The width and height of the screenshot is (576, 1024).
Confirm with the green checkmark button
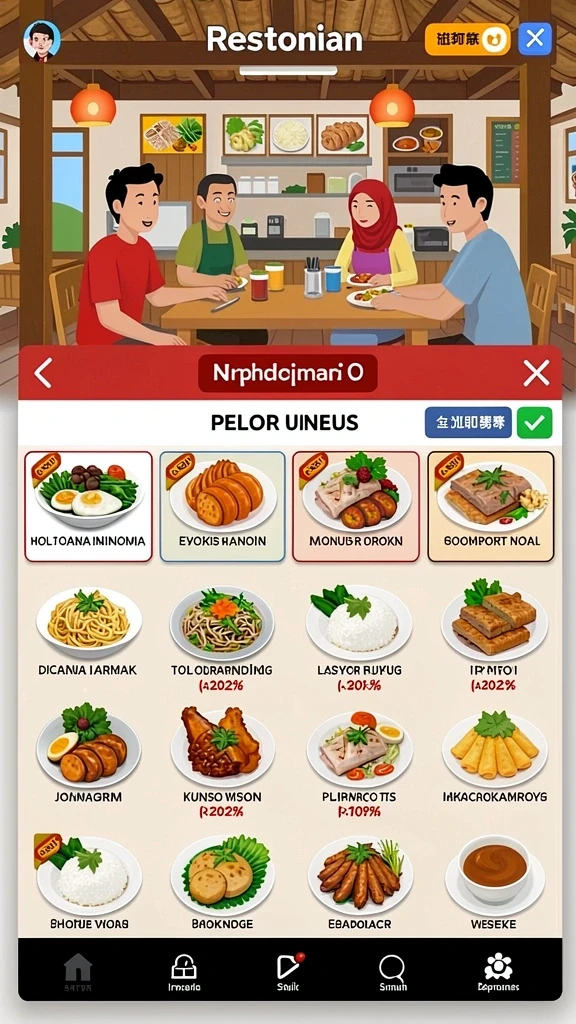[x=535, y=423]
